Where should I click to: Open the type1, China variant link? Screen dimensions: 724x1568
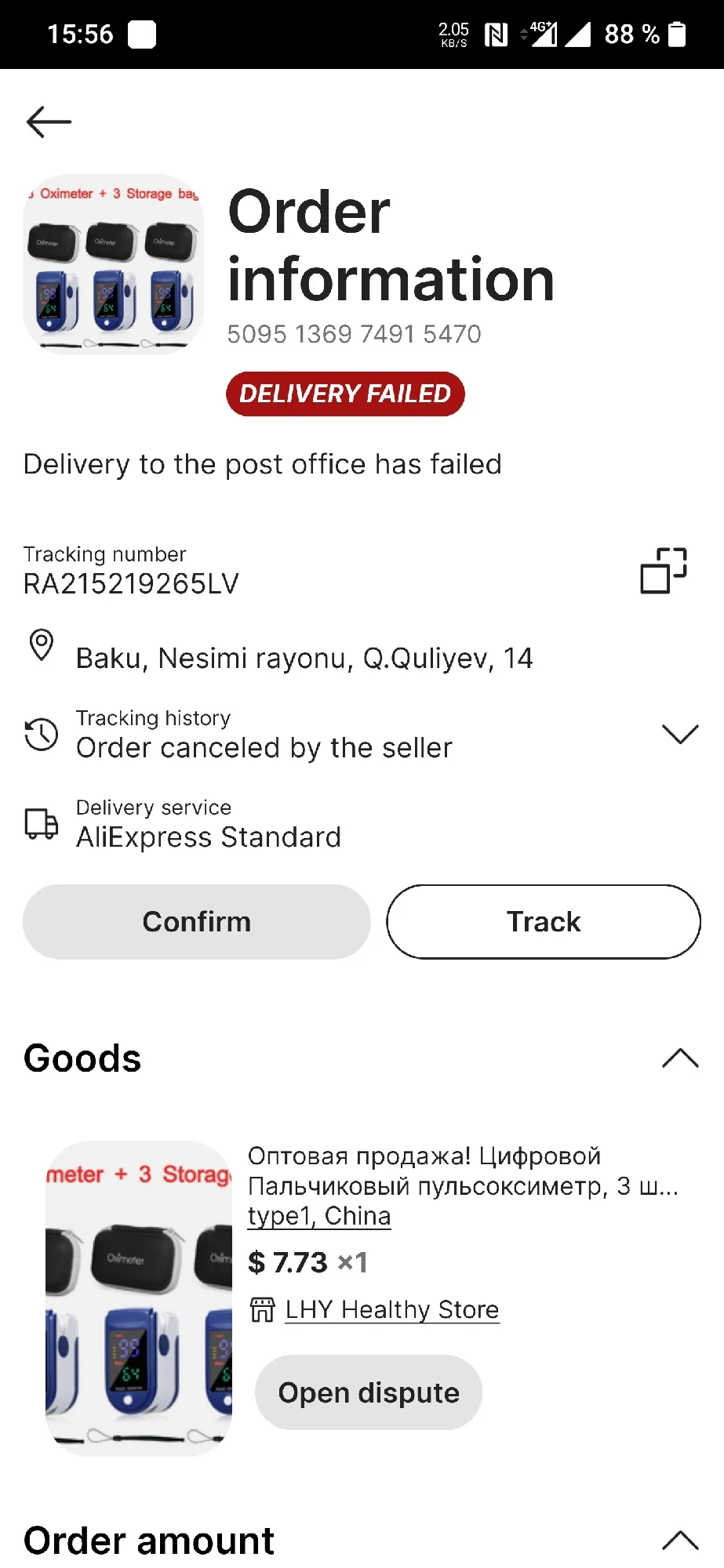[319, 1216]
